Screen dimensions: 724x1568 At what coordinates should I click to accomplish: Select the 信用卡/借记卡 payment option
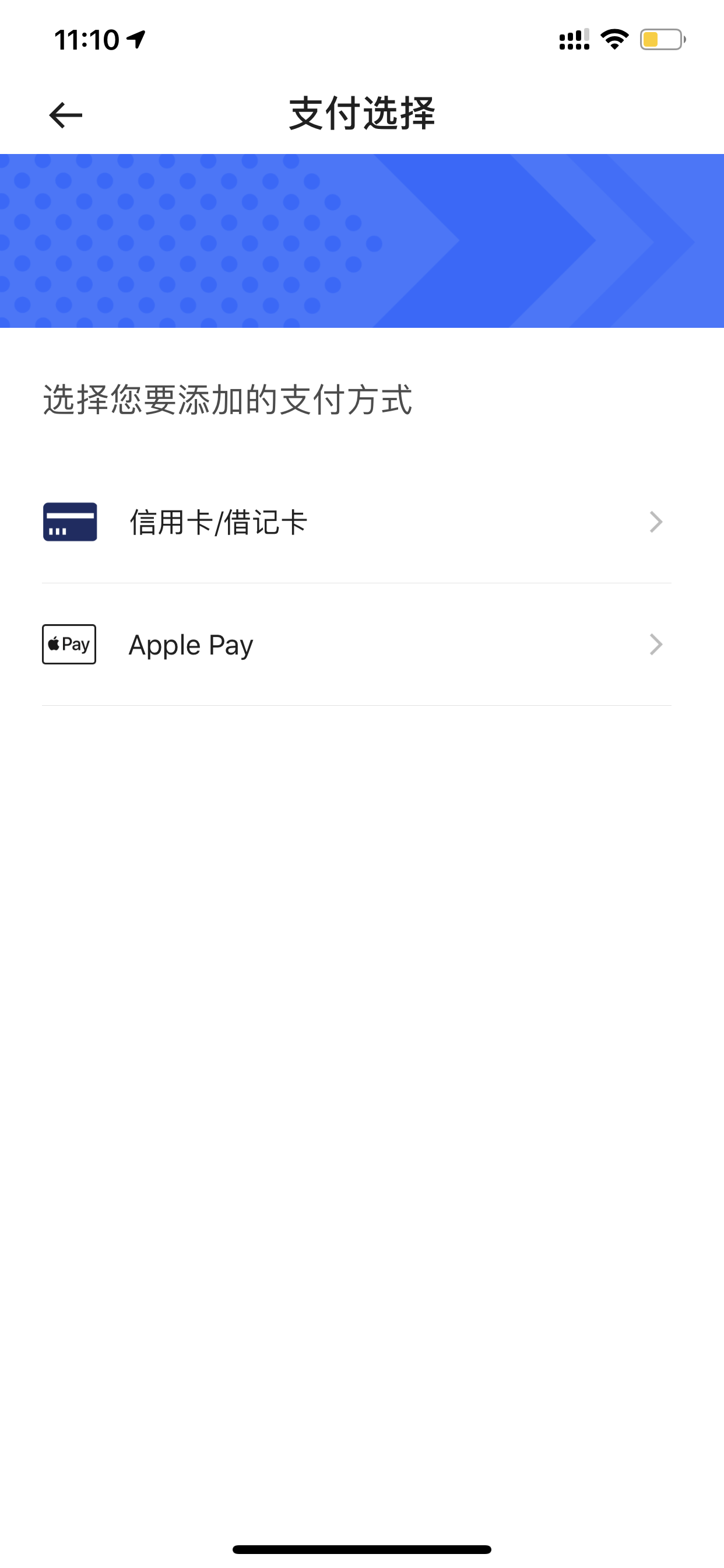(357, 521)
